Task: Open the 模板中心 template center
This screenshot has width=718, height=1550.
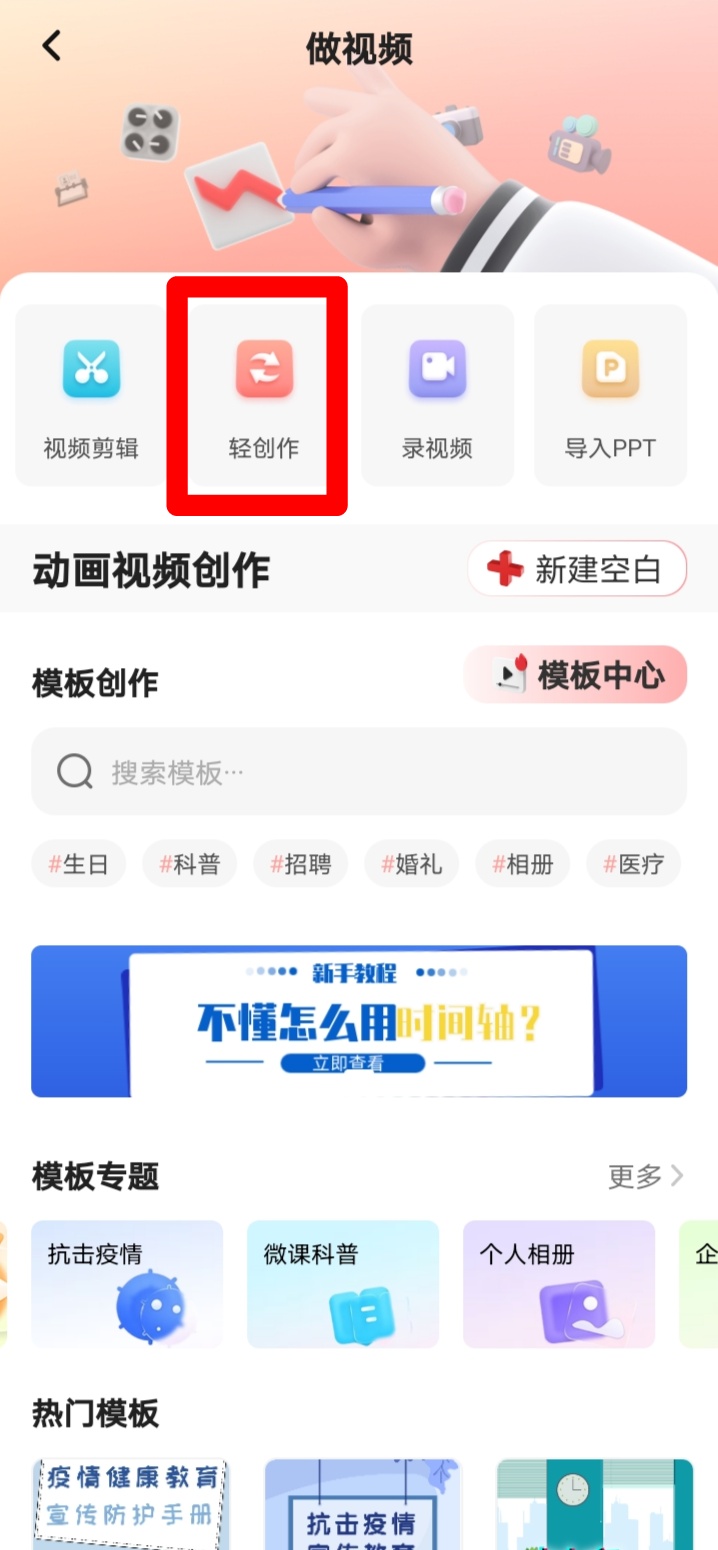Action: (x=576, y=675)
